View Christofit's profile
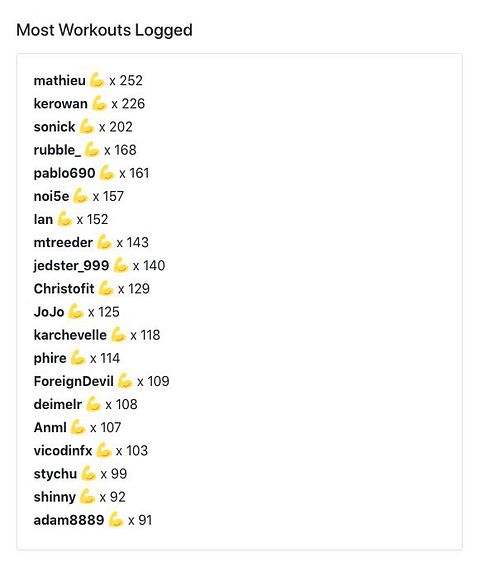The image size is (480, 567). (64, 289)
